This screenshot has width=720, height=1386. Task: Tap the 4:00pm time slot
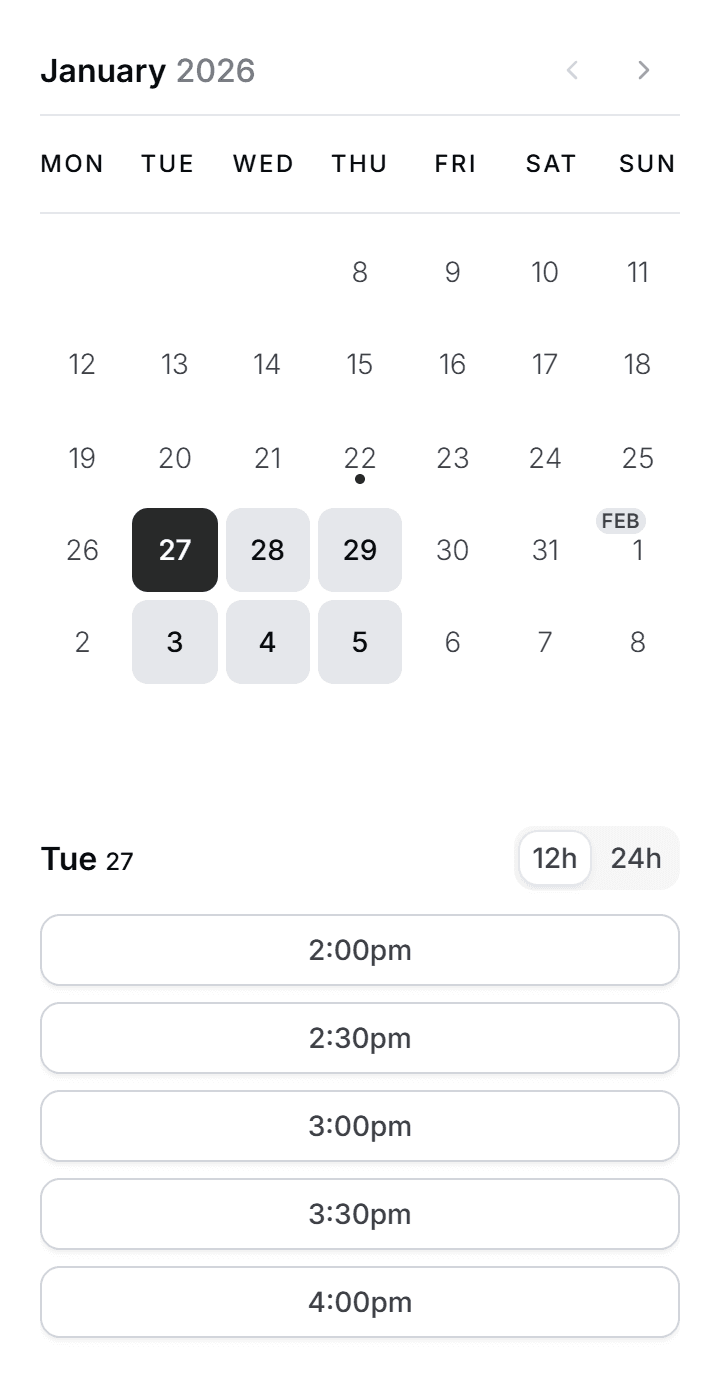click(x=360, y=1302)
